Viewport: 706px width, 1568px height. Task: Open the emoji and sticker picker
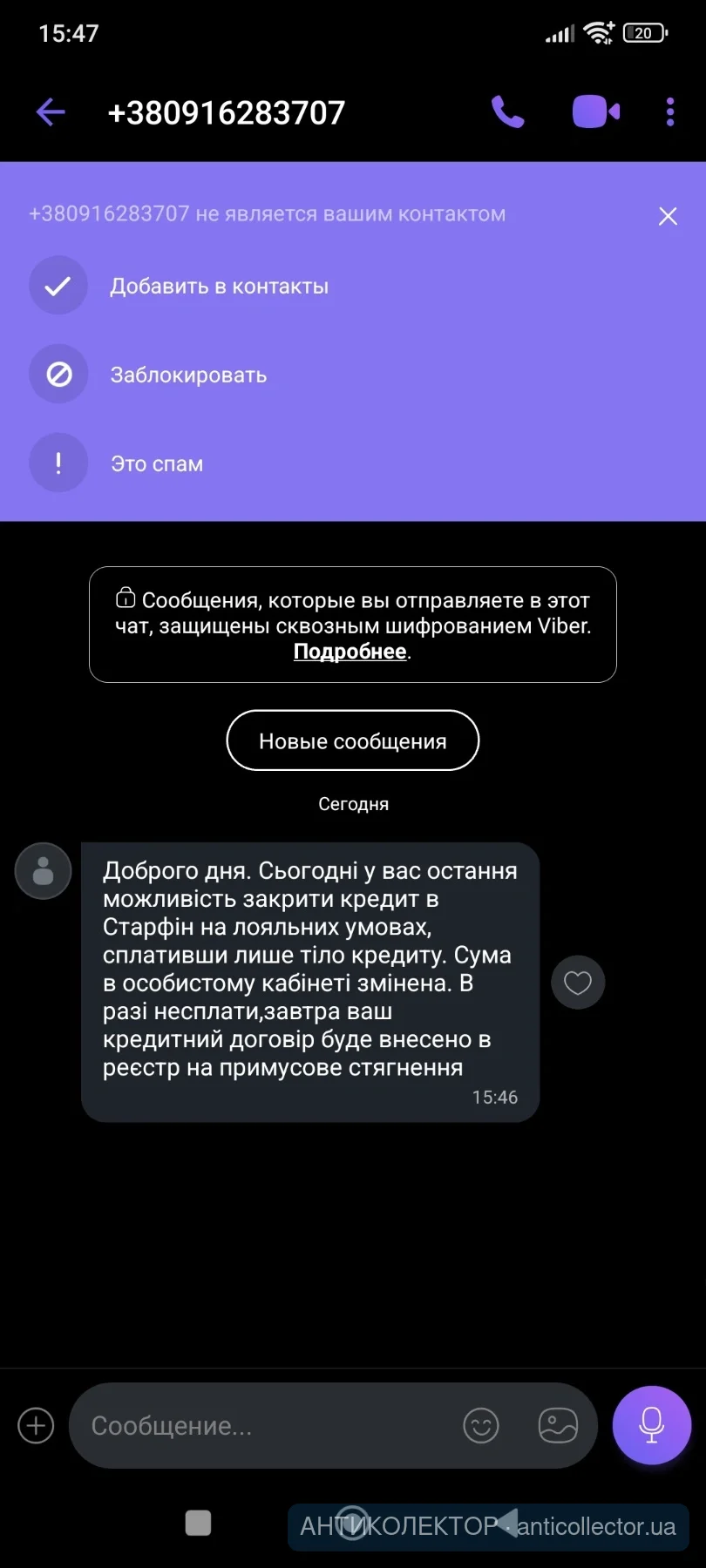pyautogui.click(x=480, y=1426)
